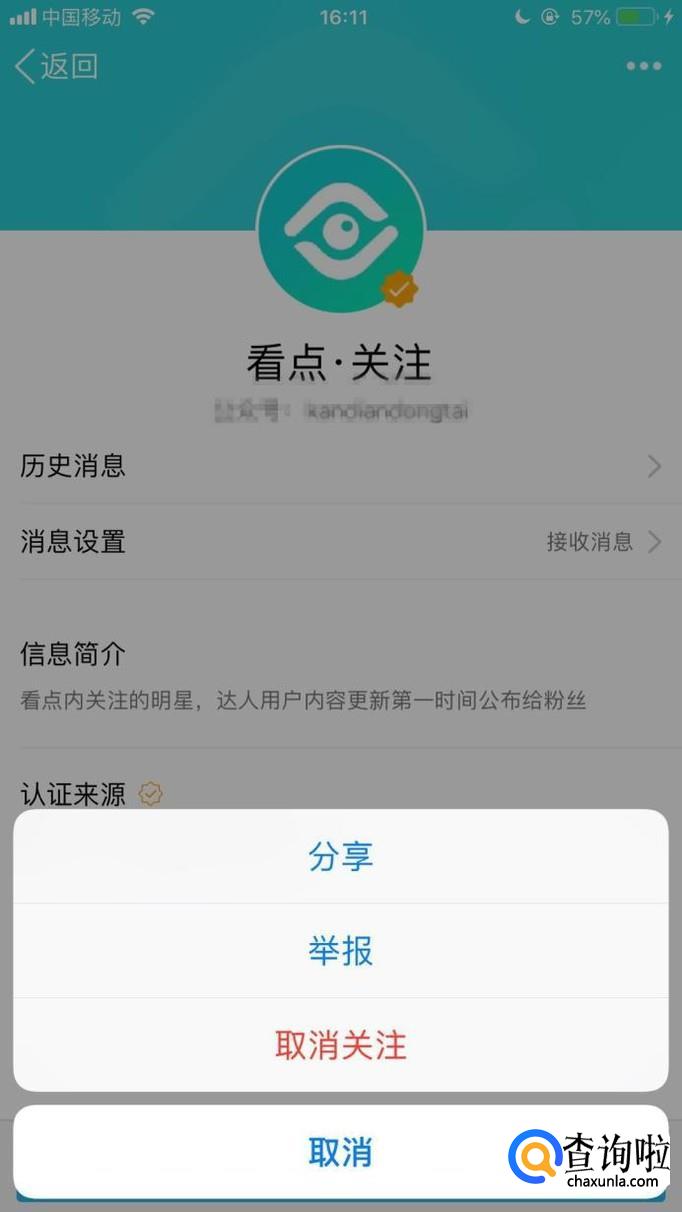Tap 分享 to share this account

pos(340,857)
